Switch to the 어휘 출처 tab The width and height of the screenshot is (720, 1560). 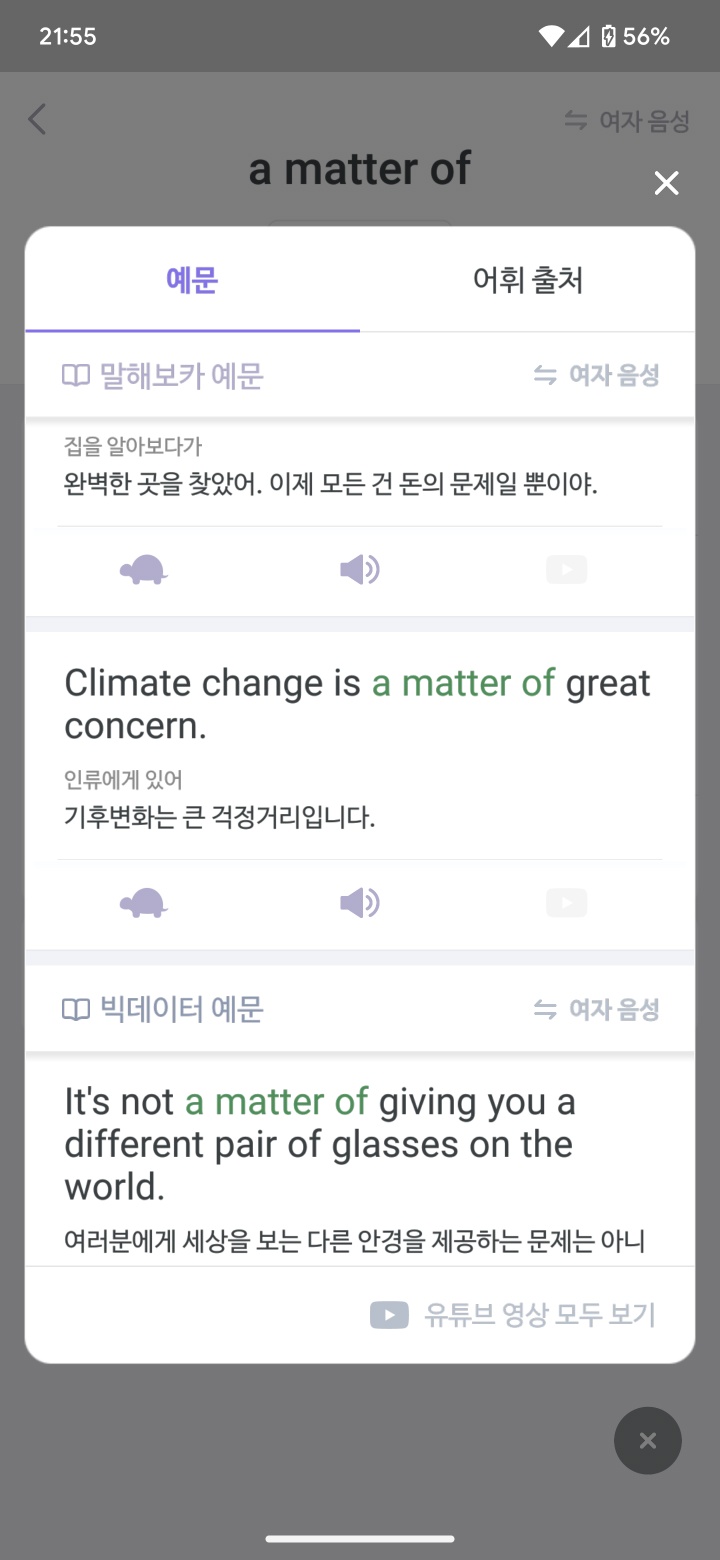coord(527,281)
